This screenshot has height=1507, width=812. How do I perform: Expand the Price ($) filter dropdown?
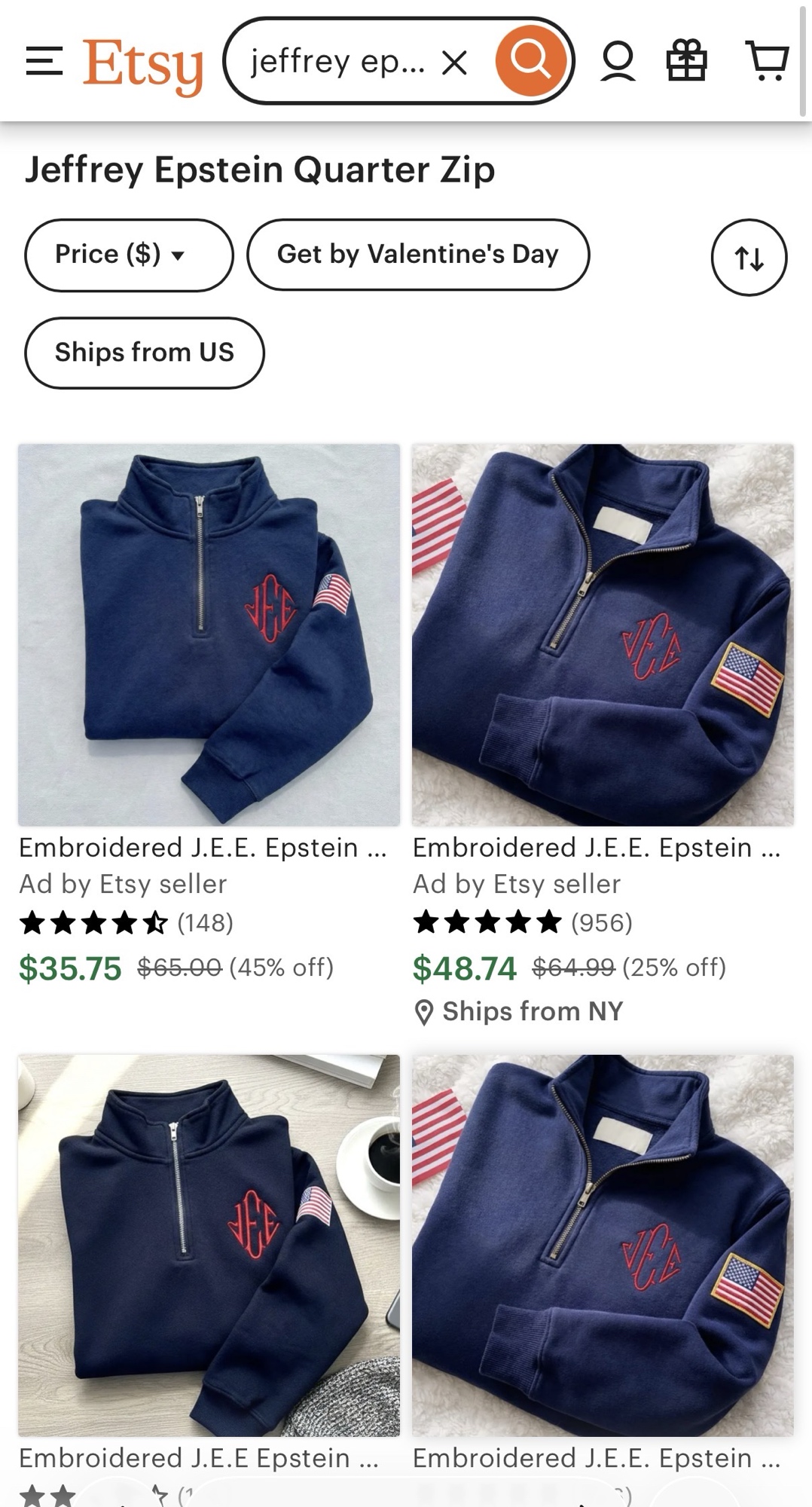coord(129,255)
